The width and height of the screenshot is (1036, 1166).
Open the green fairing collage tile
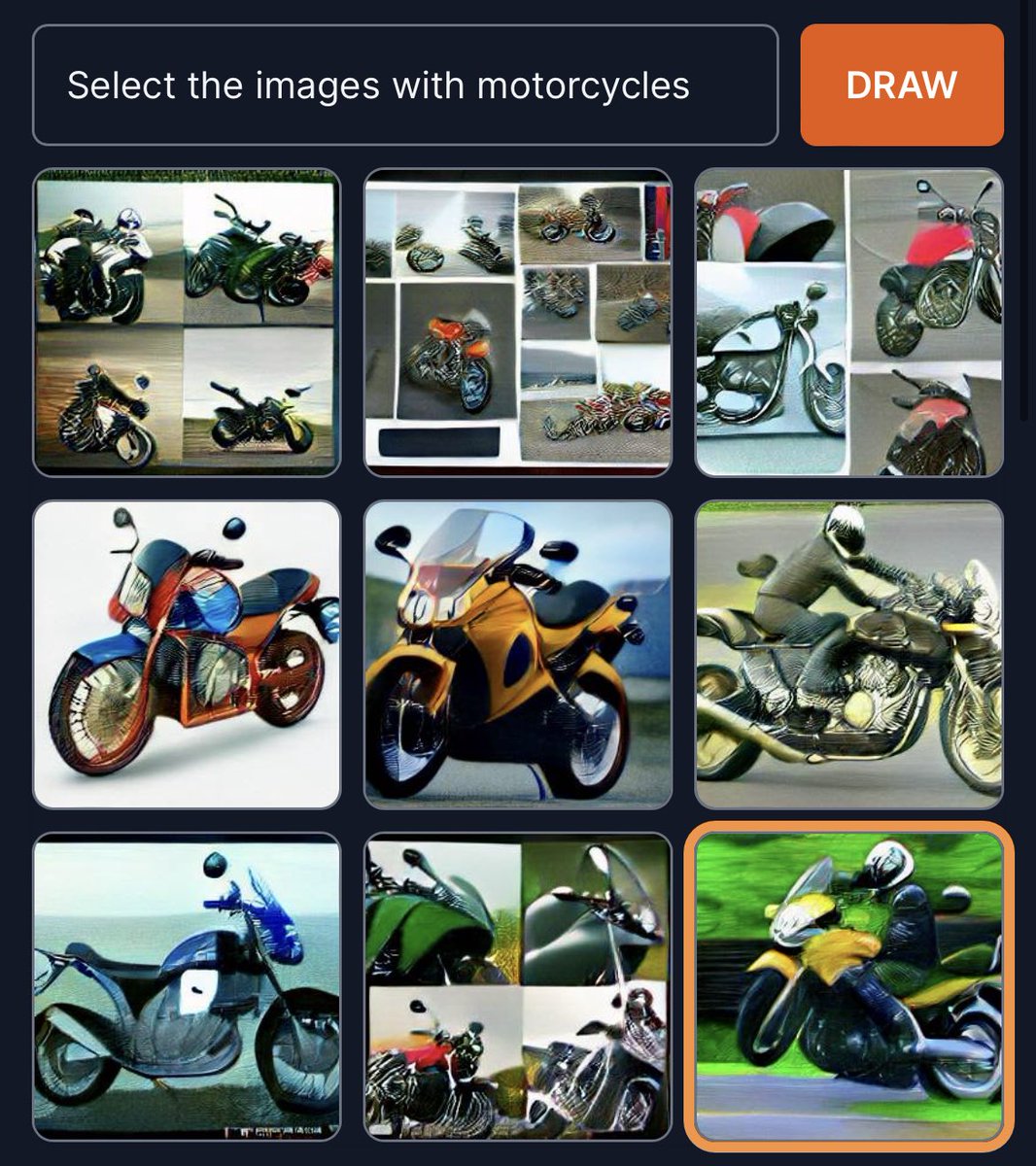pyautogui.click(x=517, y=985)
